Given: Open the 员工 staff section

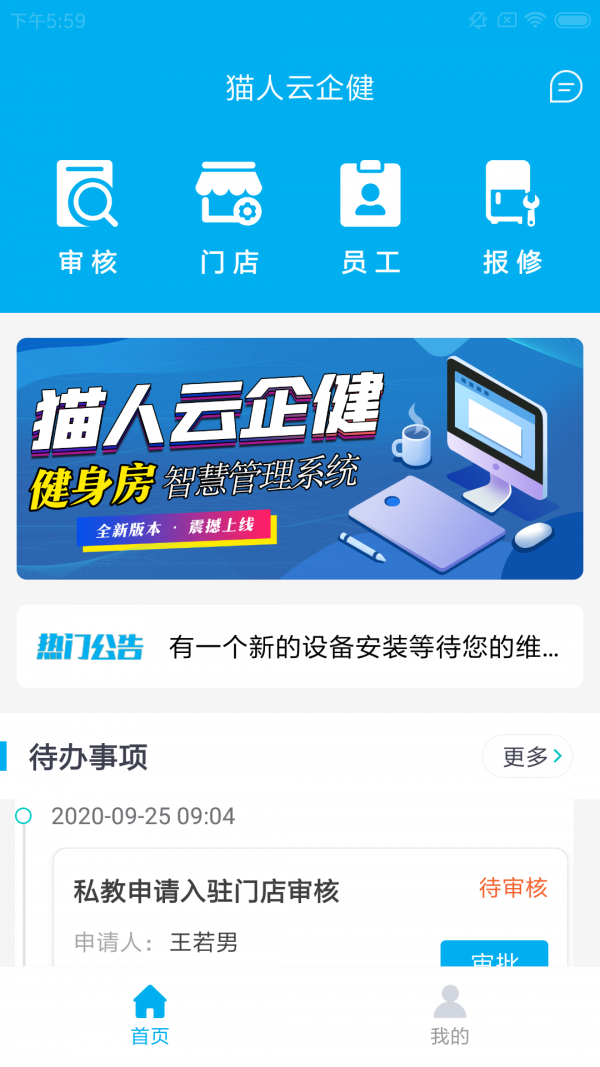Looking at the screenshot, I should tap(370, 217).
